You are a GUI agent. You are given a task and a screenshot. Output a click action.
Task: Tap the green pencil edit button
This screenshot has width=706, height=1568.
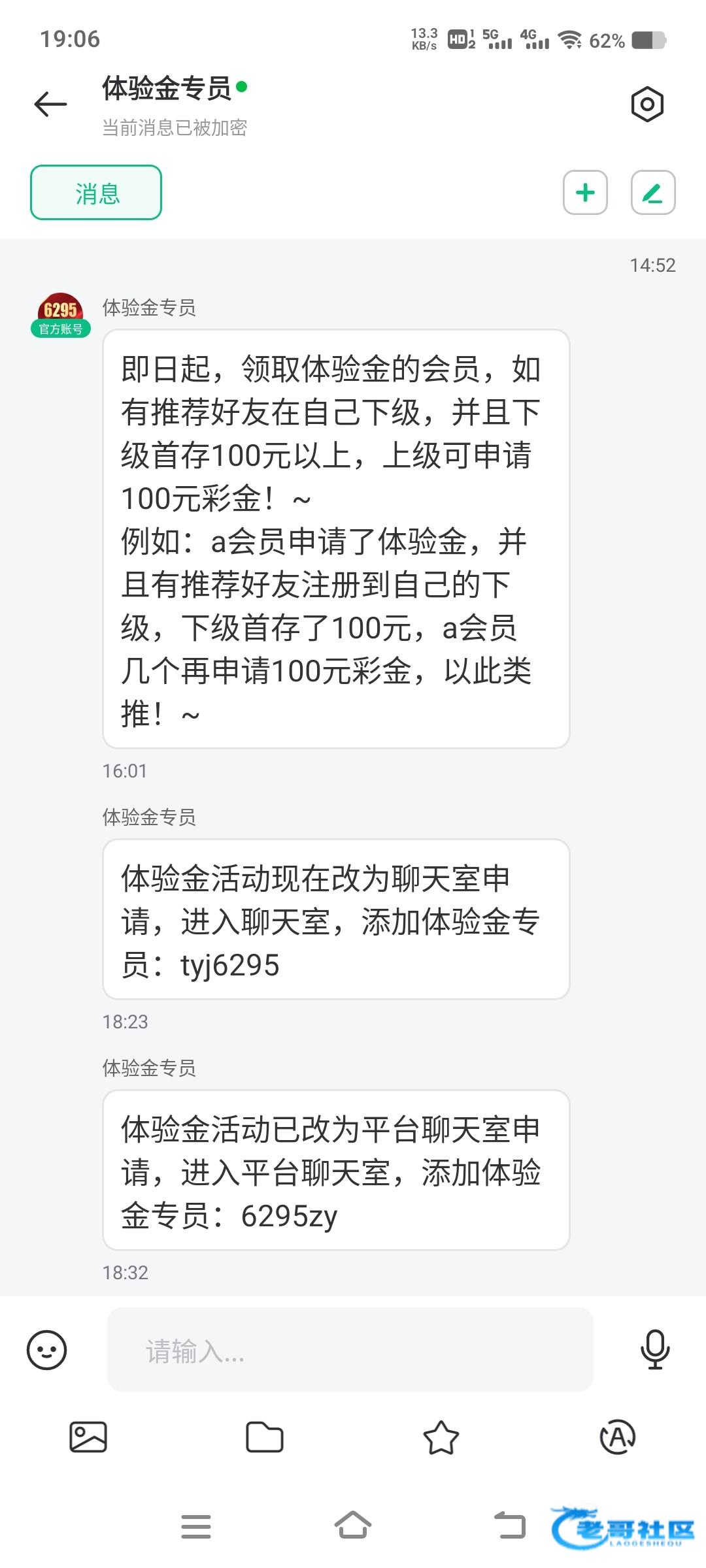coord(653,193)
